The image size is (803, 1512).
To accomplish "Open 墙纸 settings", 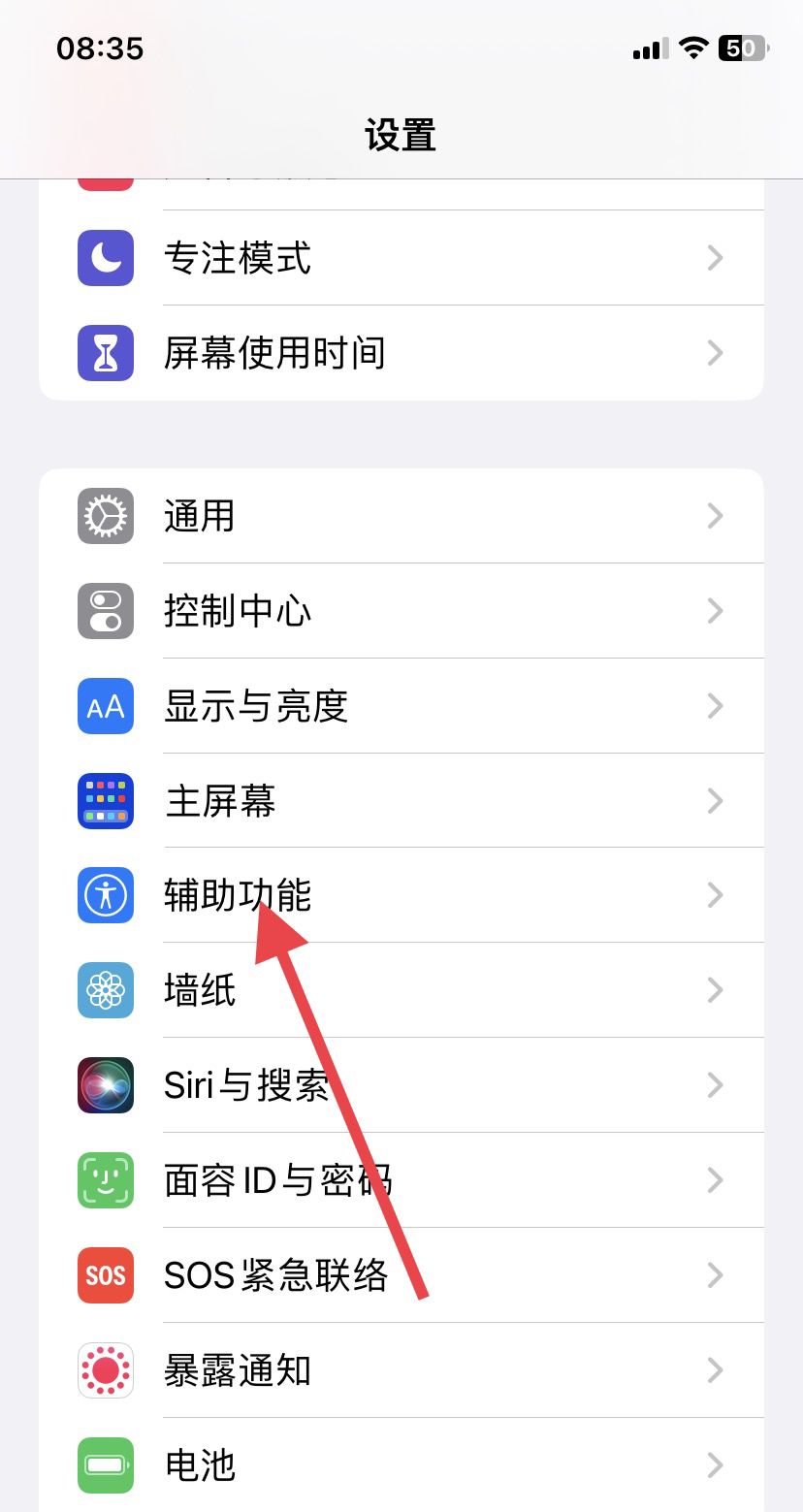I will 401,990.
